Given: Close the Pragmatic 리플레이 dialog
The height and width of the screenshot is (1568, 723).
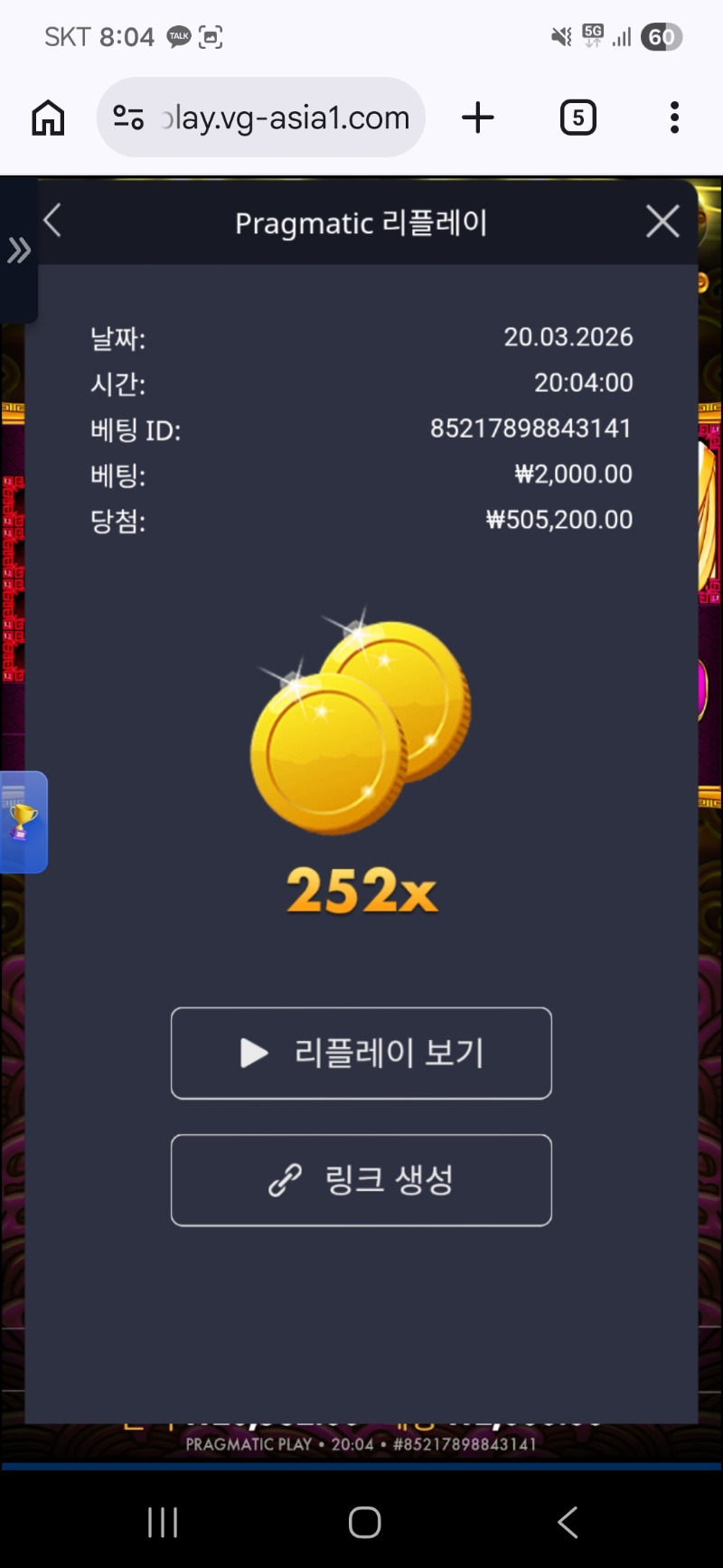Looking at the screenshot, I should tap(662, 222).
